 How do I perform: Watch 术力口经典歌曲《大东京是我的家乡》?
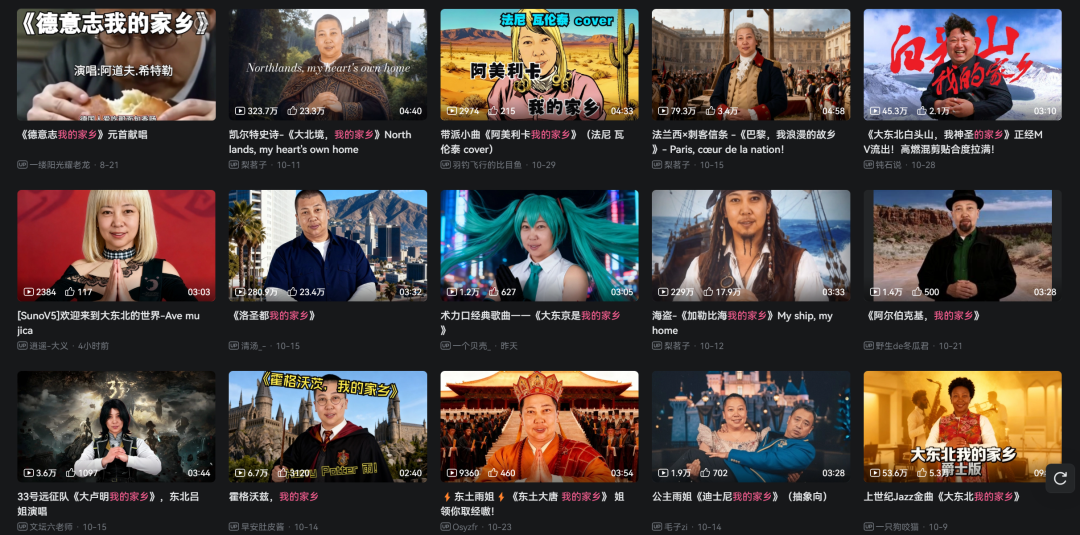(539, 246)
